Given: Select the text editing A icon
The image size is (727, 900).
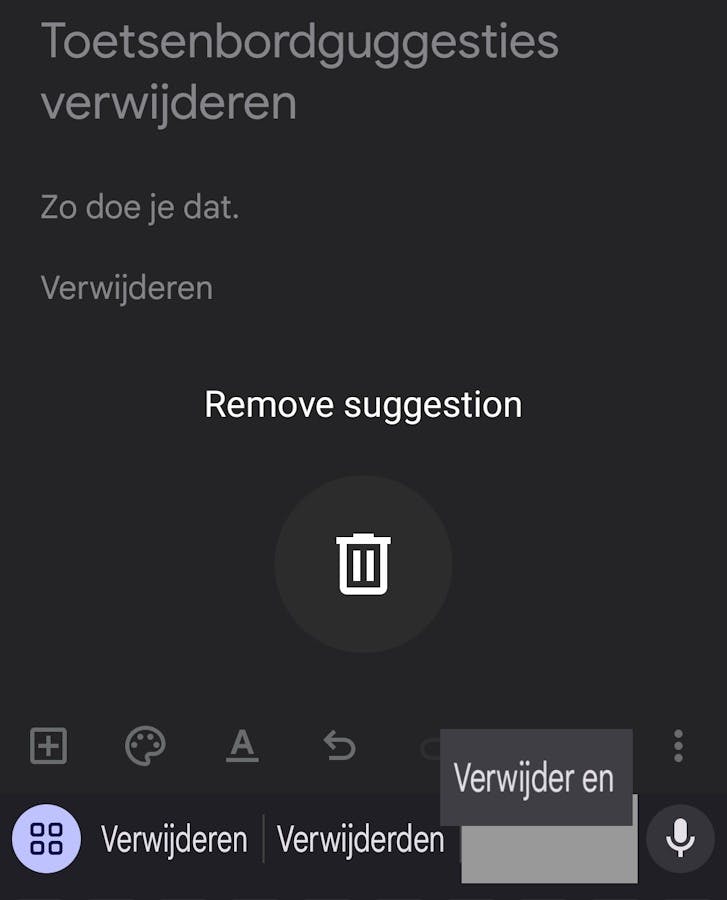Looking at the screenshot, I should coord(243,746).
